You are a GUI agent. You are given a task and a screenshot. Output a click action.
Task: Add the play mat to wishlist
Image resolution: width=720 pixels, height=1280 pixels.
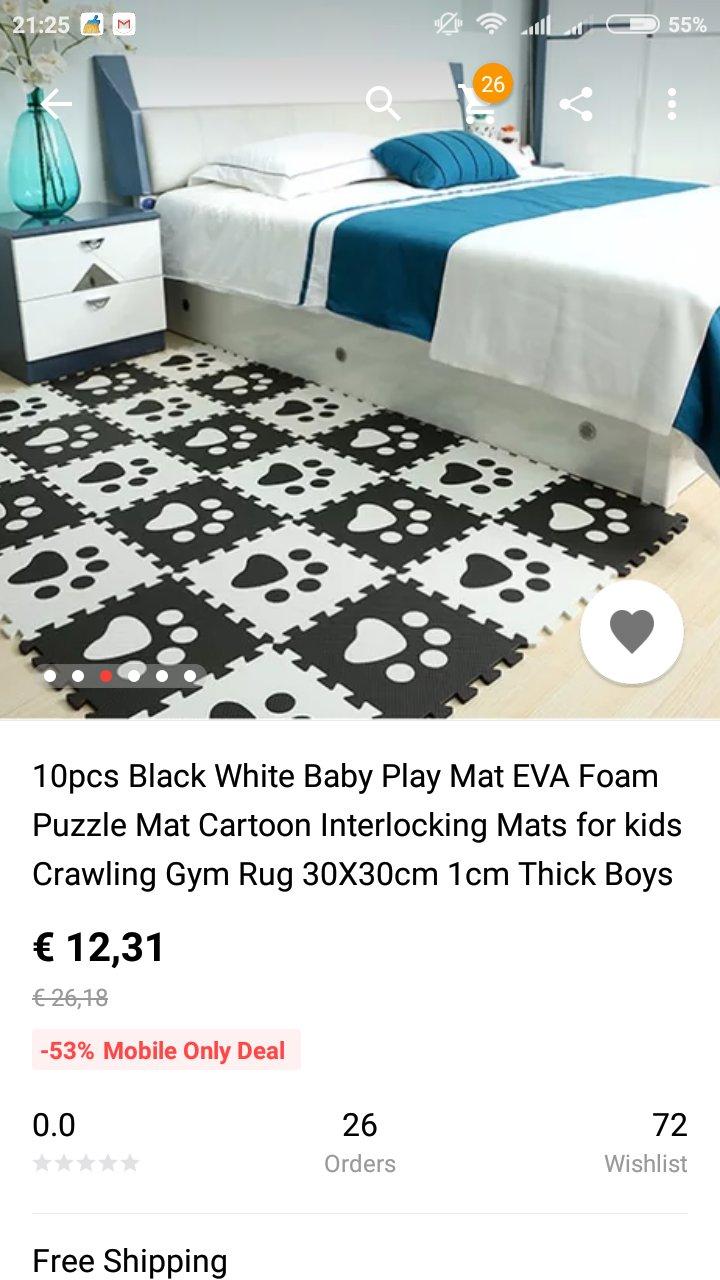(x=631, y=632)
